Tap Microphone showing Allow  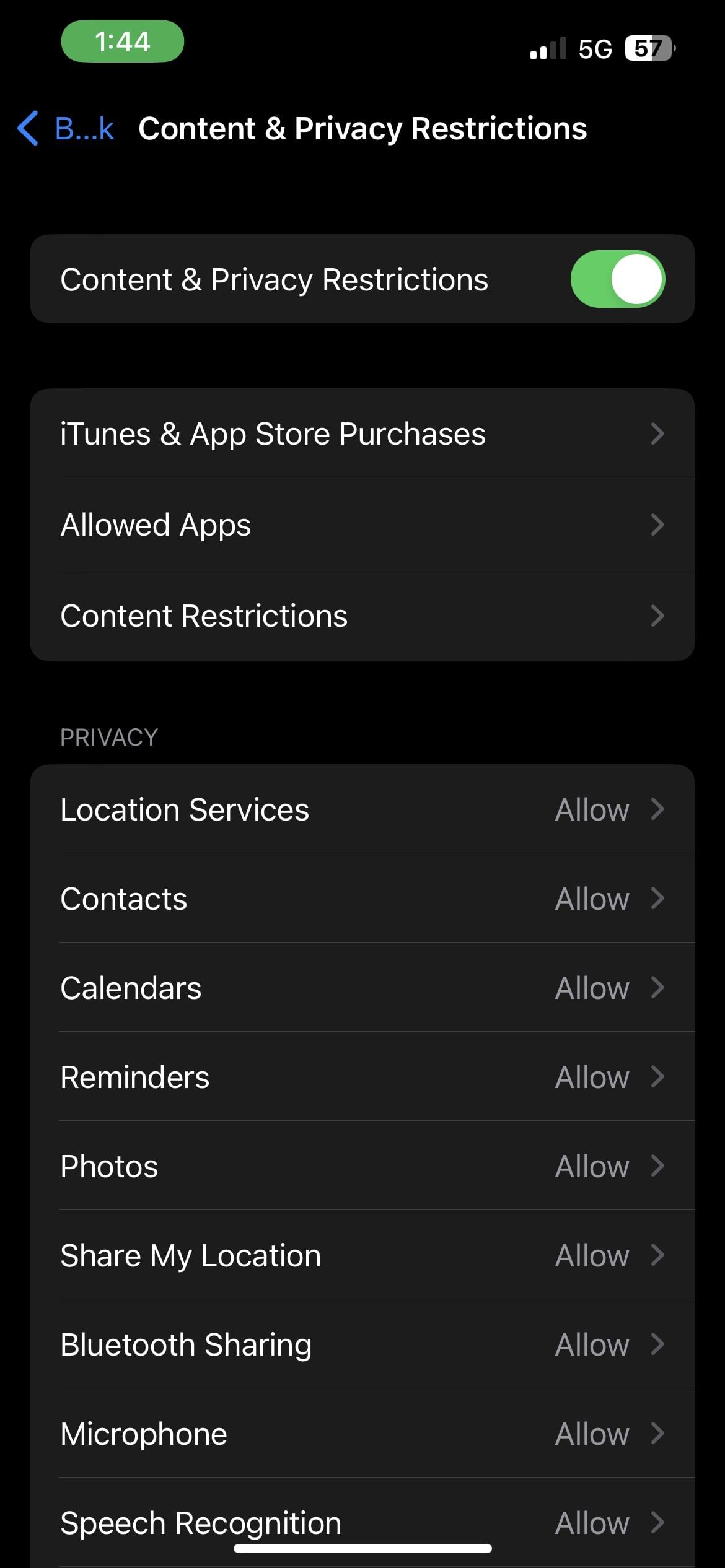tap(362, 1433)
